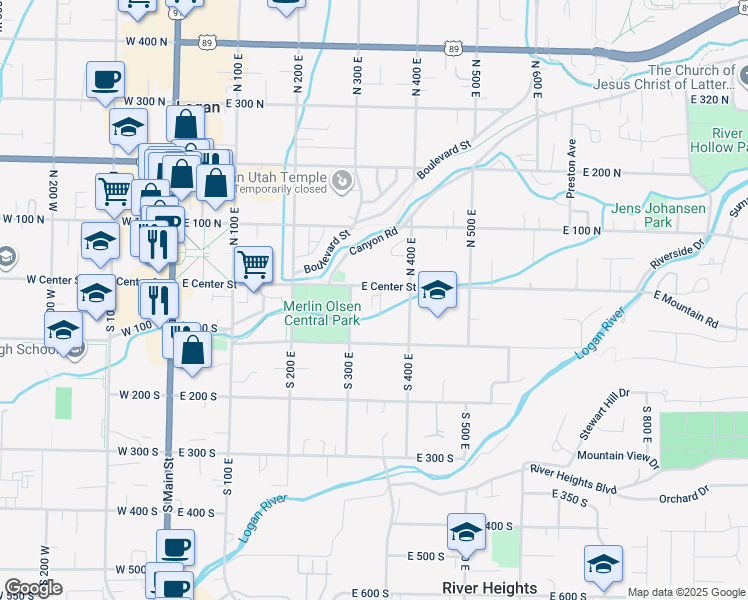Viewport: 748px width, 600px height.
Task: Tap the shopping bag marker near S 100 S
Action: coord(192,350)
